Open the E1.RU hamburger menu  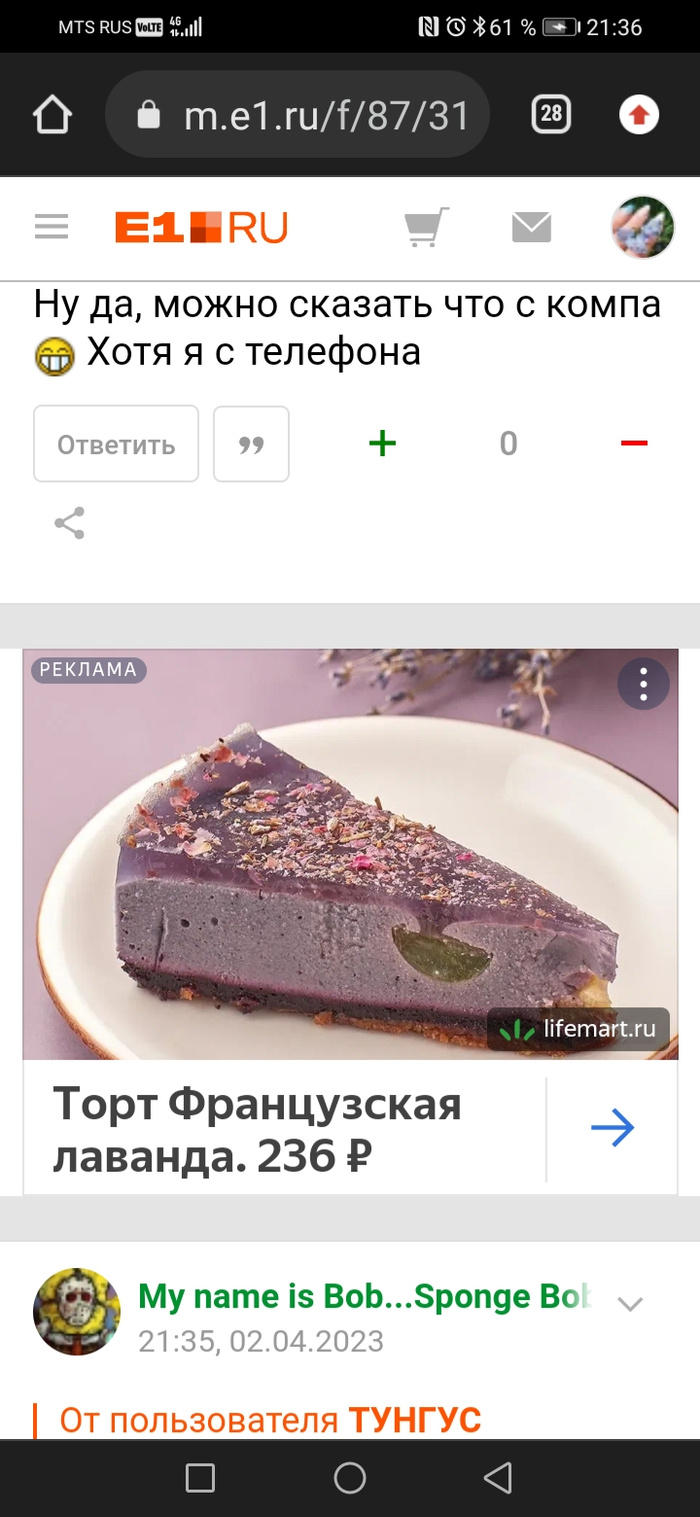click(x=51, y=228)
